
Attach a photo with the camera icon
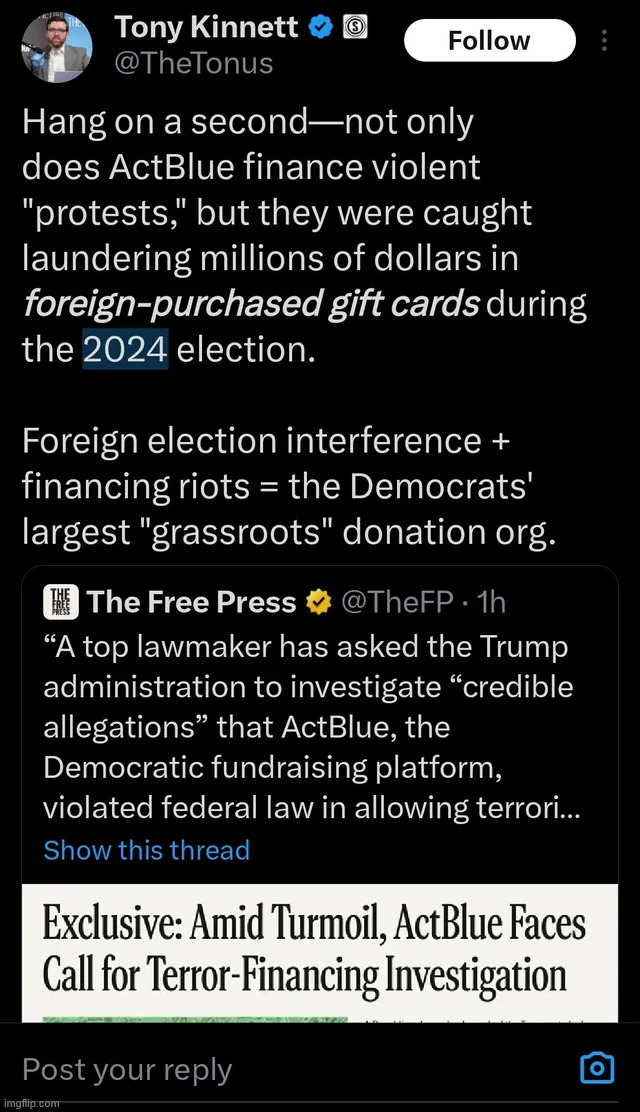pos(597,1068)
